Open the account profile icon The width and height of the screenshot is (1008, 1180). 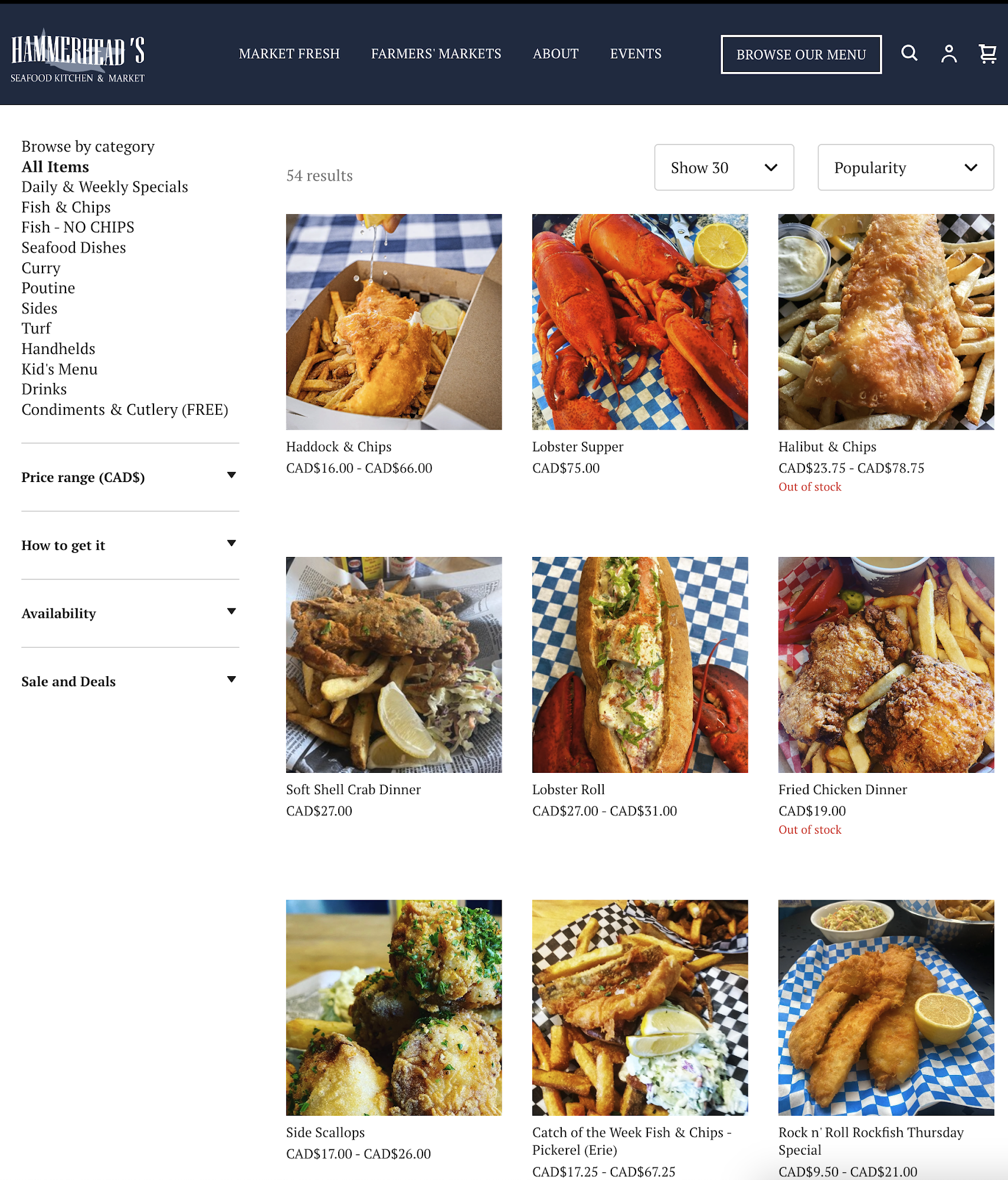click(948, 54)
